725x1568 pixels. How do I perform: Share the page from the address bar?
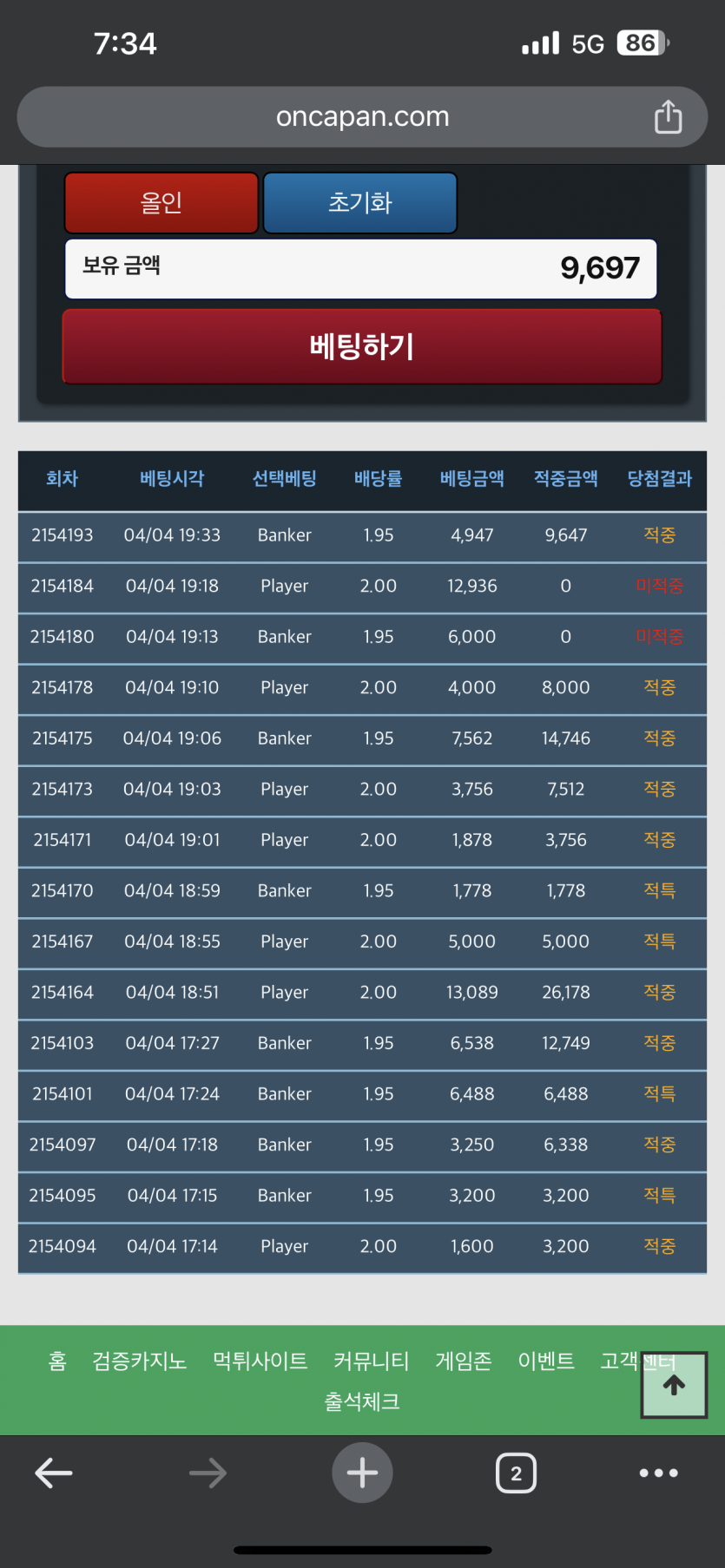point(668,116)
